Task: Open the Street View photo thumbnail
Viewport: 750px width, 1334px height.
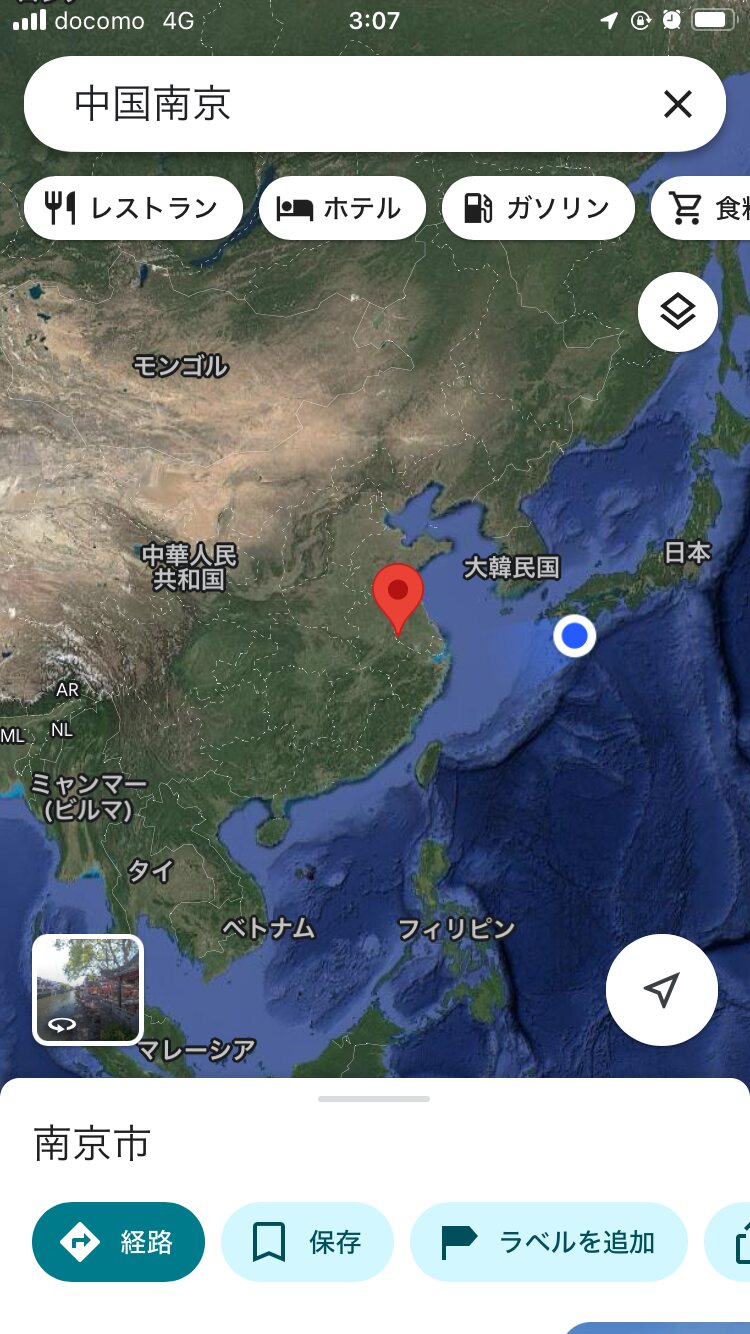Action: 88,989
